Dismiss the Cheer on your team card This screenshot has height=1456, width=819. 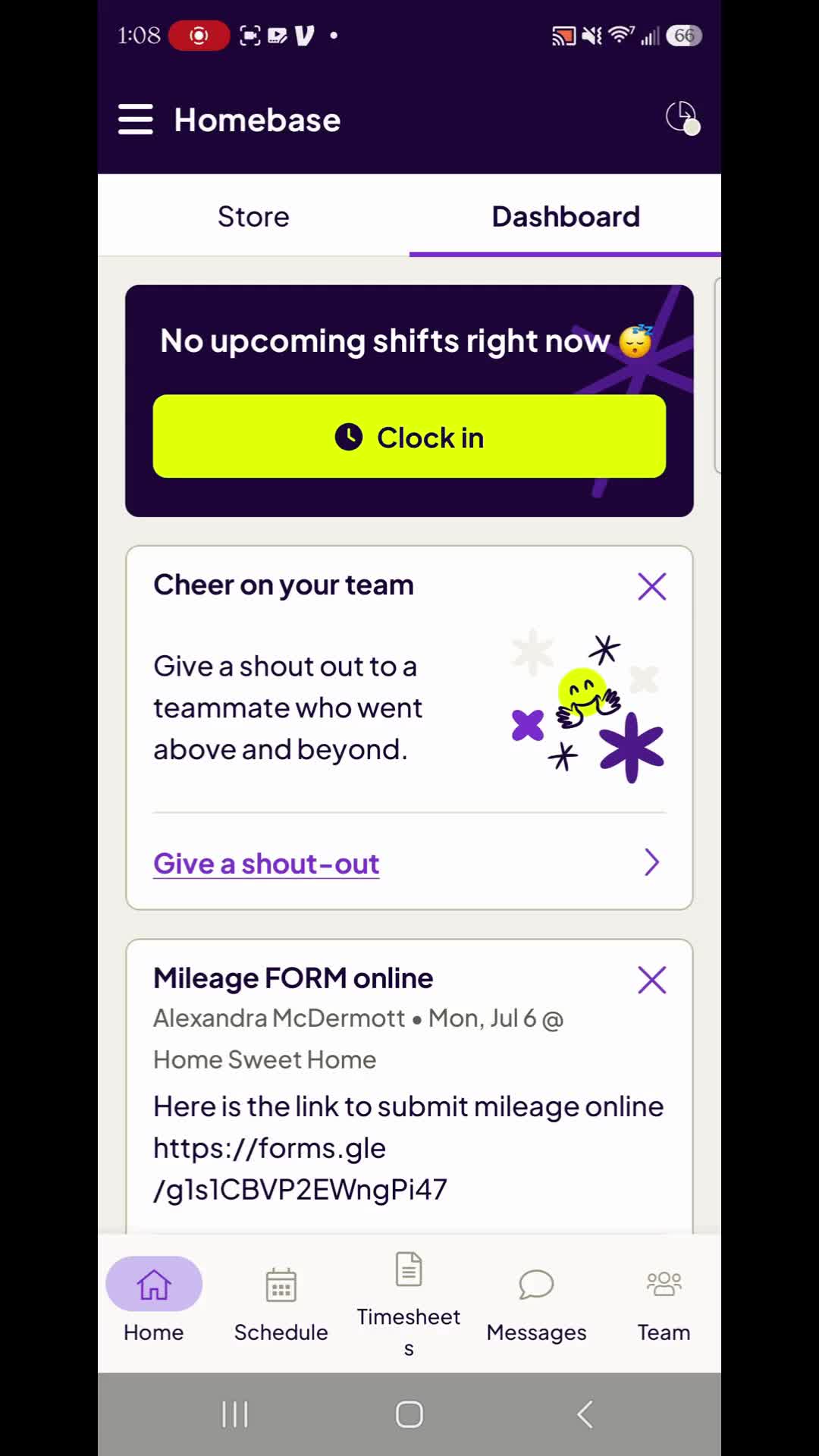click(652, 586)
